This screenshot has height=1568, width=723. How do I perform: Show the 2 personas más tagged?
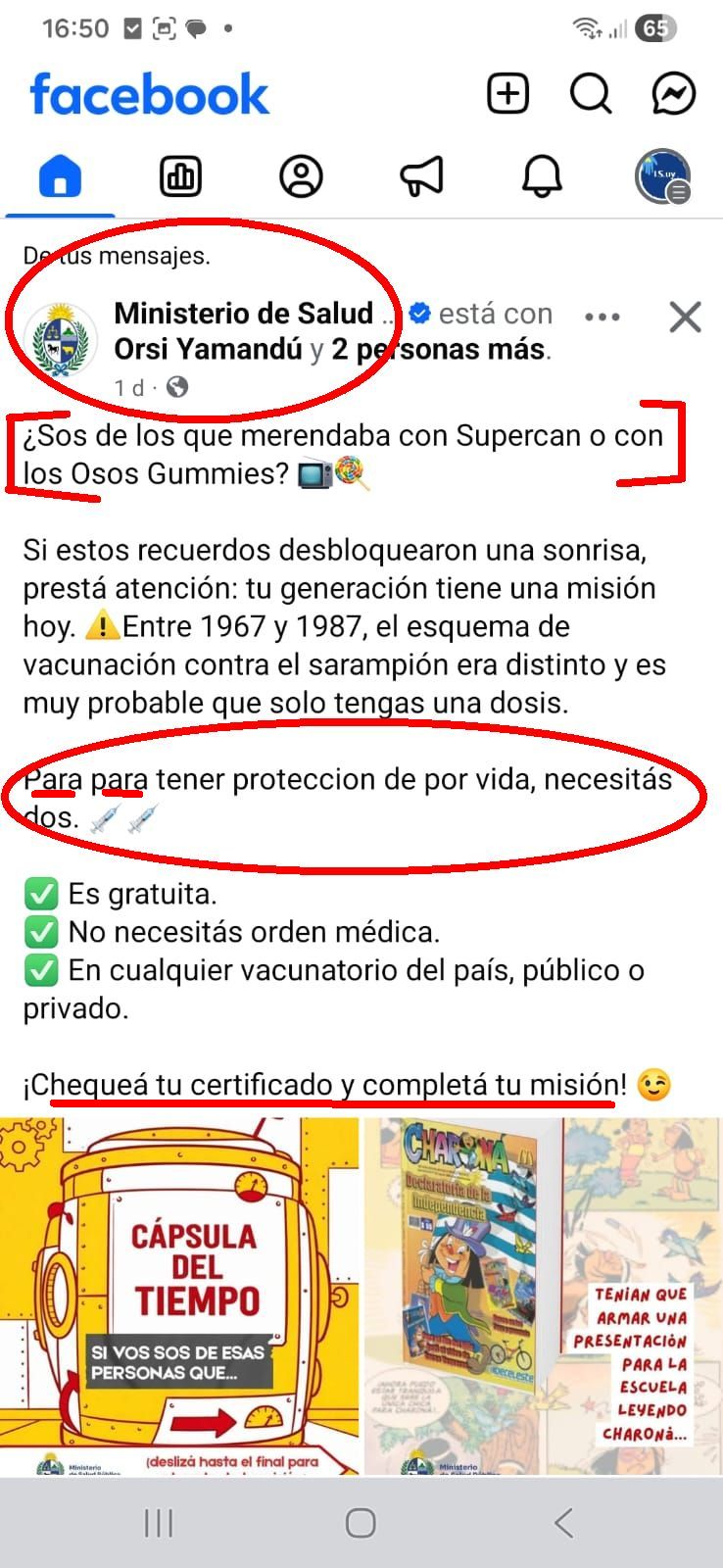coord(438,349)
